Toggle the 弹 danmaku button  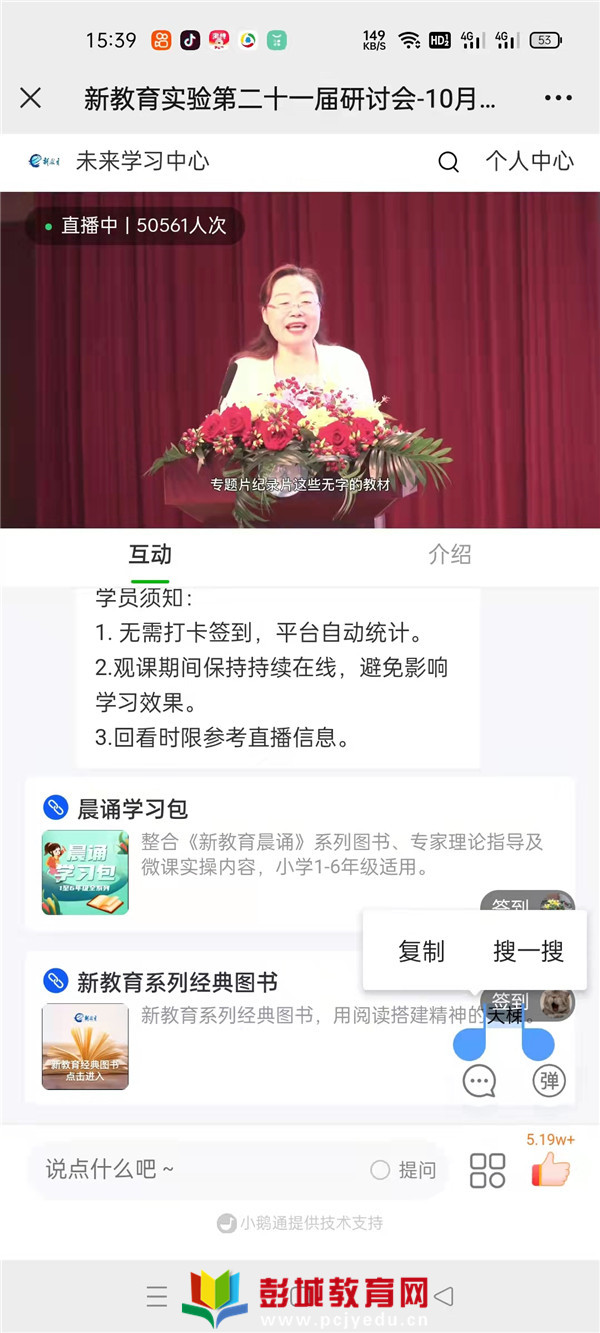[548, 1081]
